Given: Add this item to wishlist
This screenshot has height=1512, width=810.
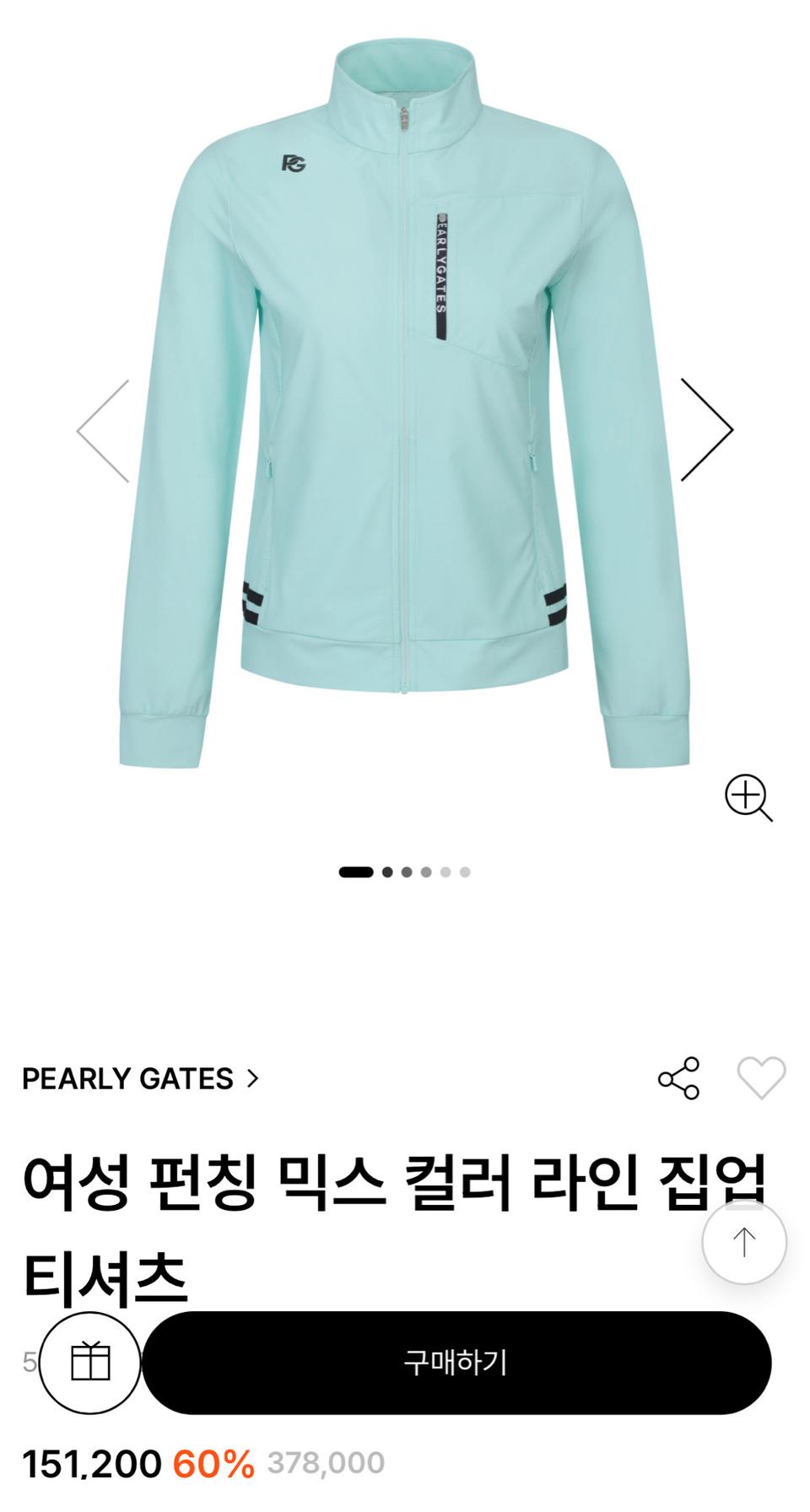Looking at the screenshot, I should click(x=761, y=1078).
